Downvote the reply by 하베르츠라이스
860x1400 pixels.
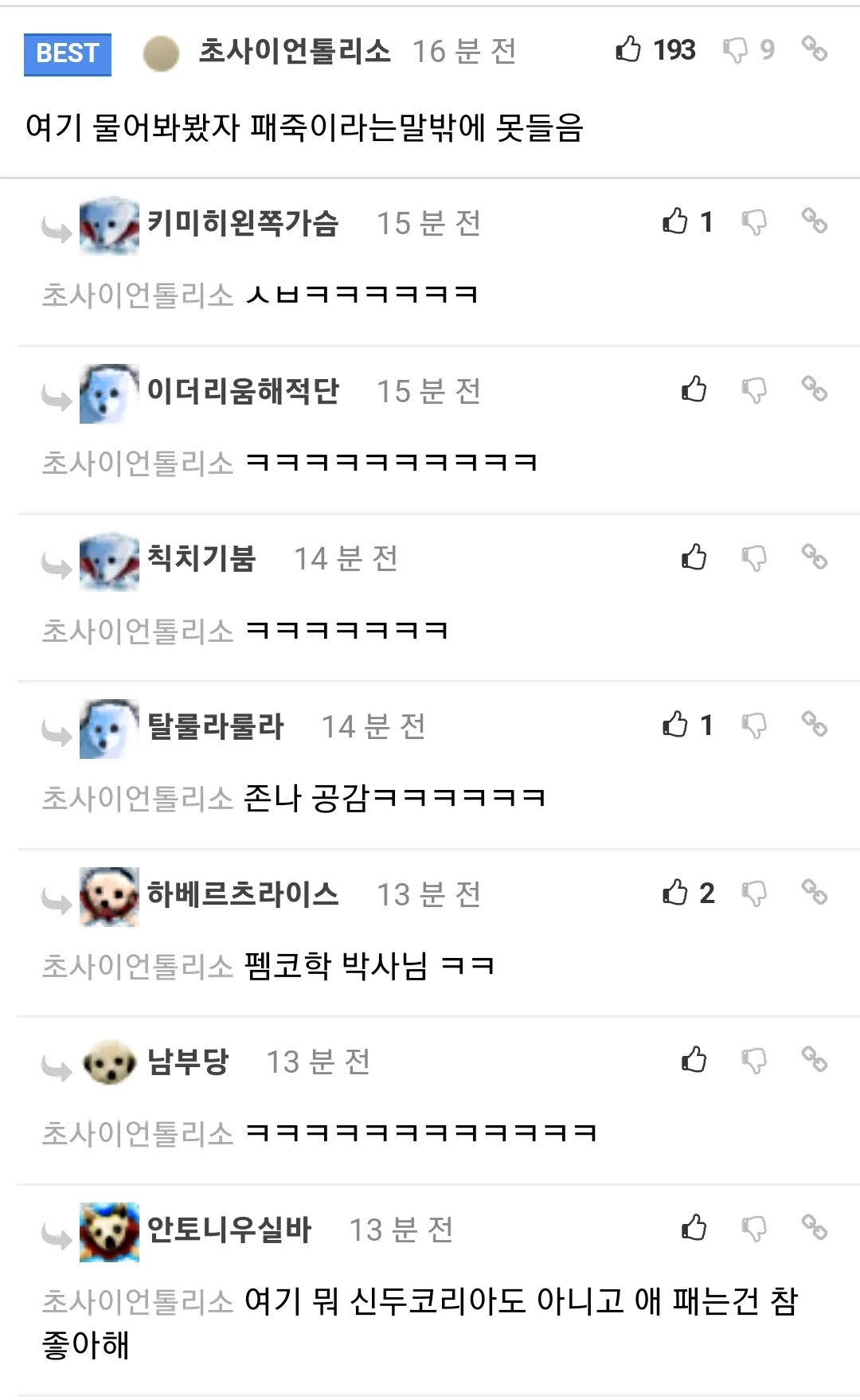coord(754,894)
